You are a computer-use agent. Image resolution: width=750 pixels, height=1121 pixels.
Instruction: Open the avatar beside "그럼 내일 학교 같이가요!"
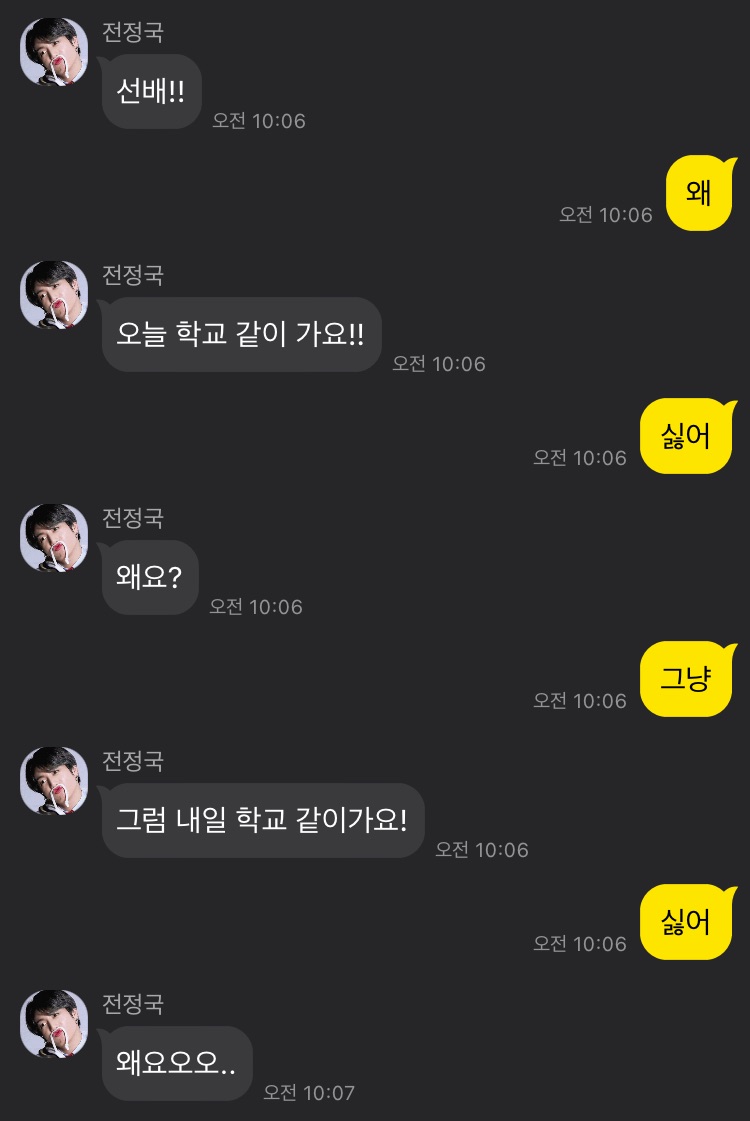pos(54,781)
